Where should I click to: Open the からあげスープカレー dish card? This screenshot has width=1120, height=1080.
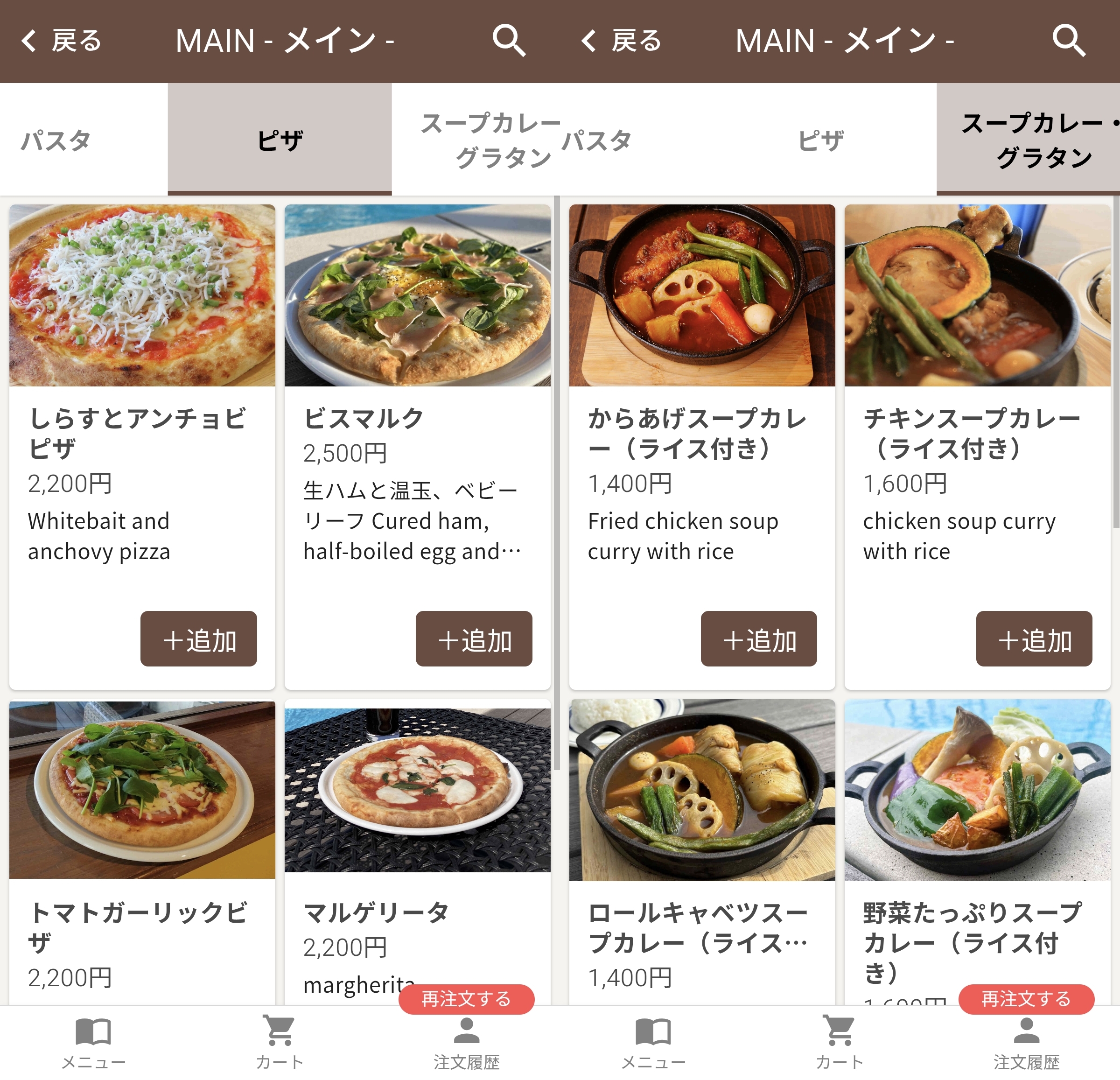(702, 295)
